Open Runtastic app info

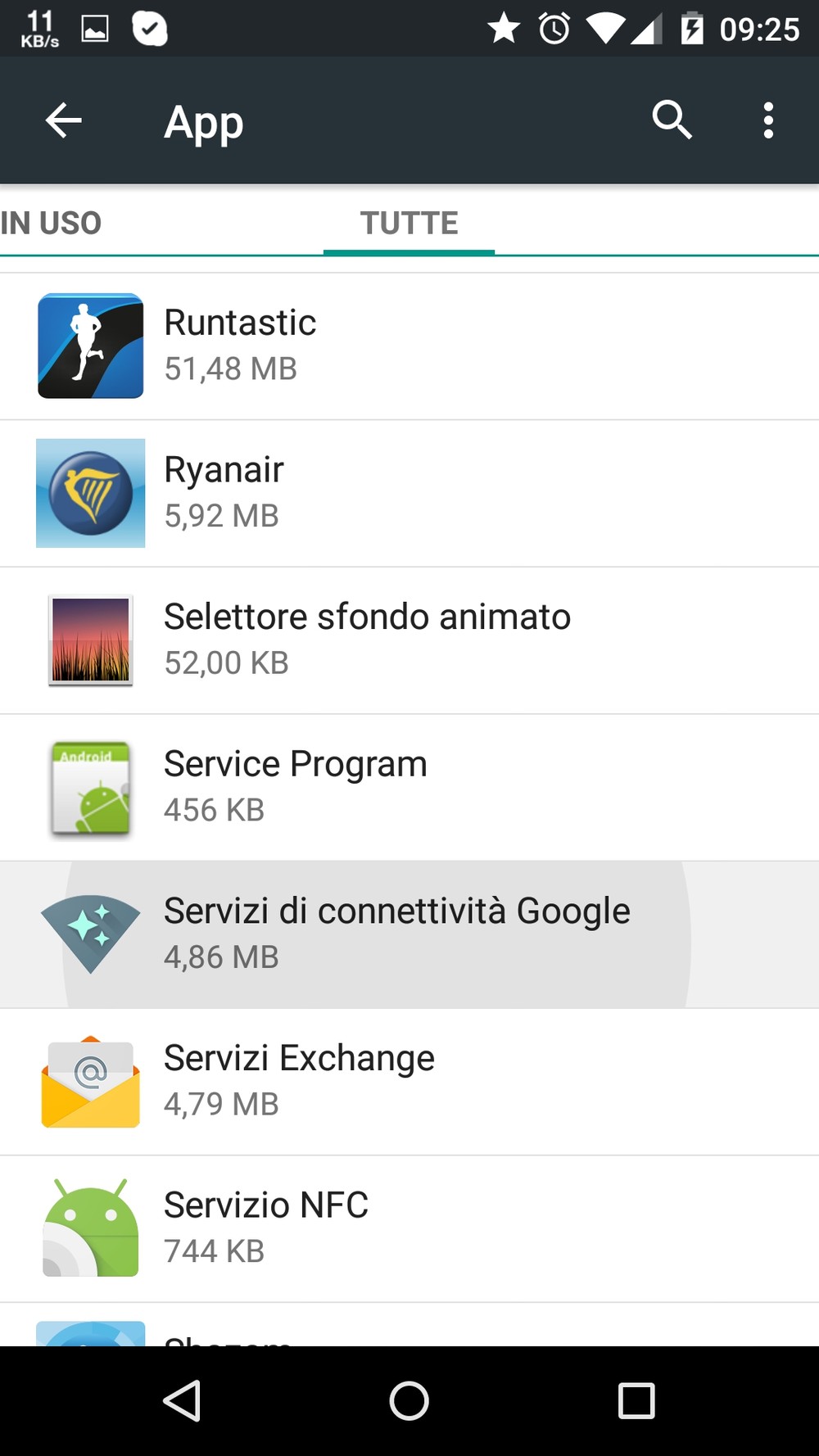pyautogui.click(x=409, y=346)
